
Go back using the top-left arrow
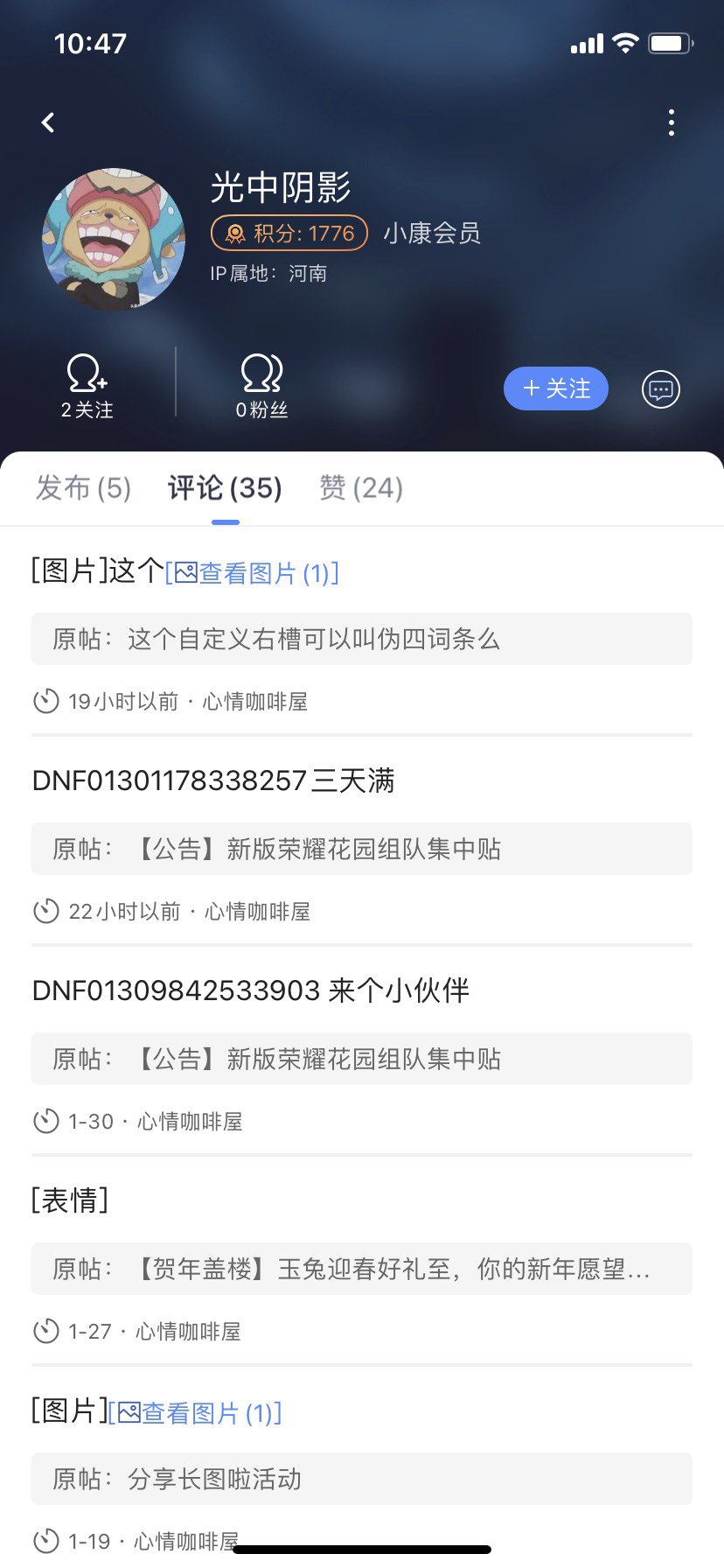pos(48,122)
